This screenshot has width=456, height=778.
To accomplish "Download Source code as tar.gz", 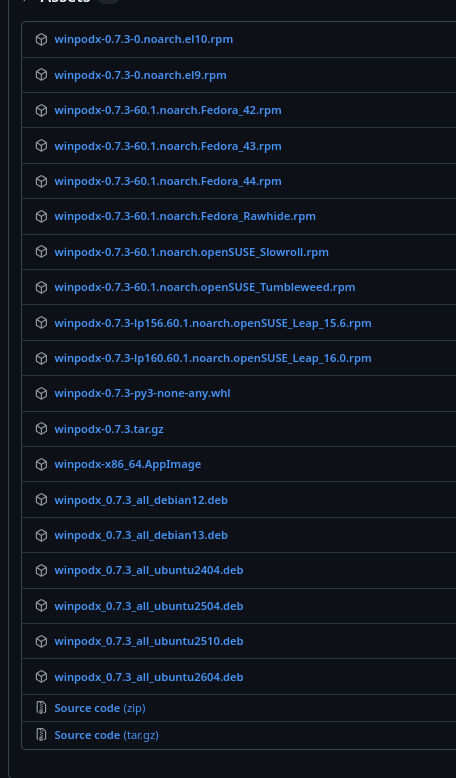I will (x=107, y=735).
